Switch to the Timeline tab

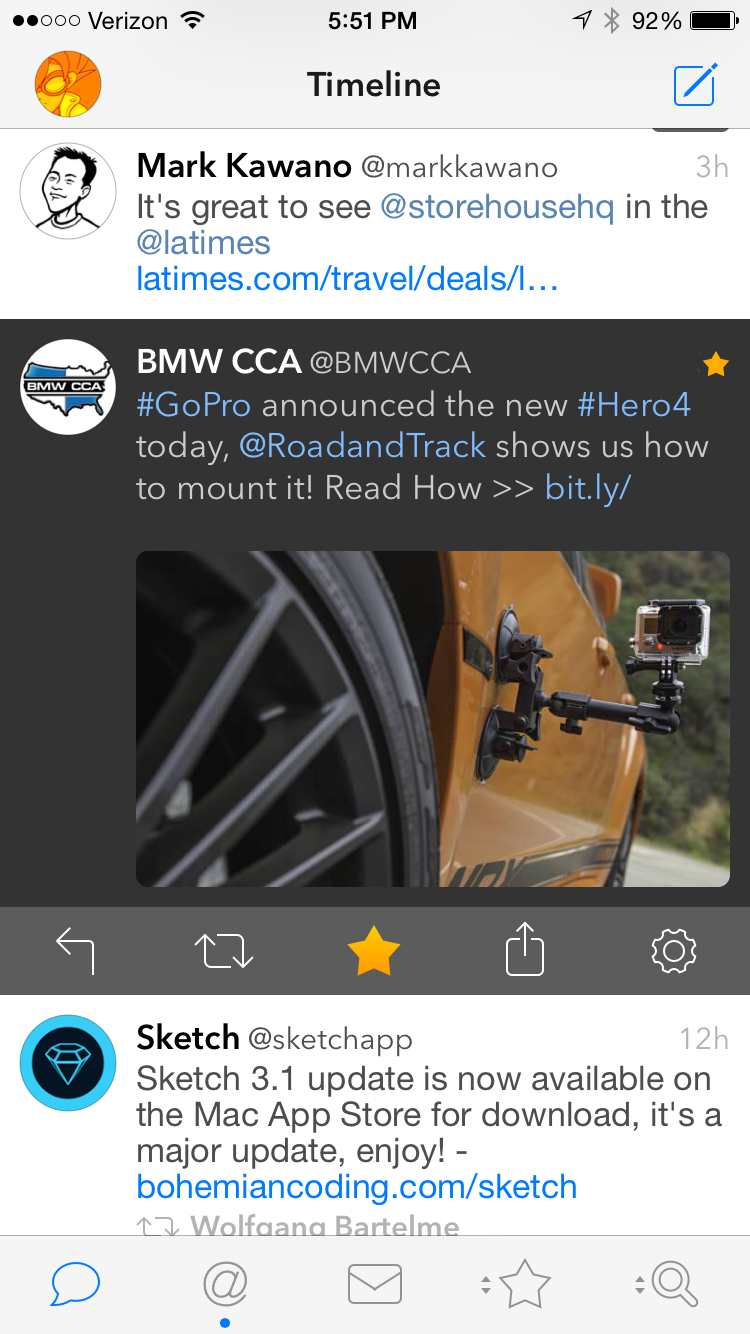pos(75,1284)
